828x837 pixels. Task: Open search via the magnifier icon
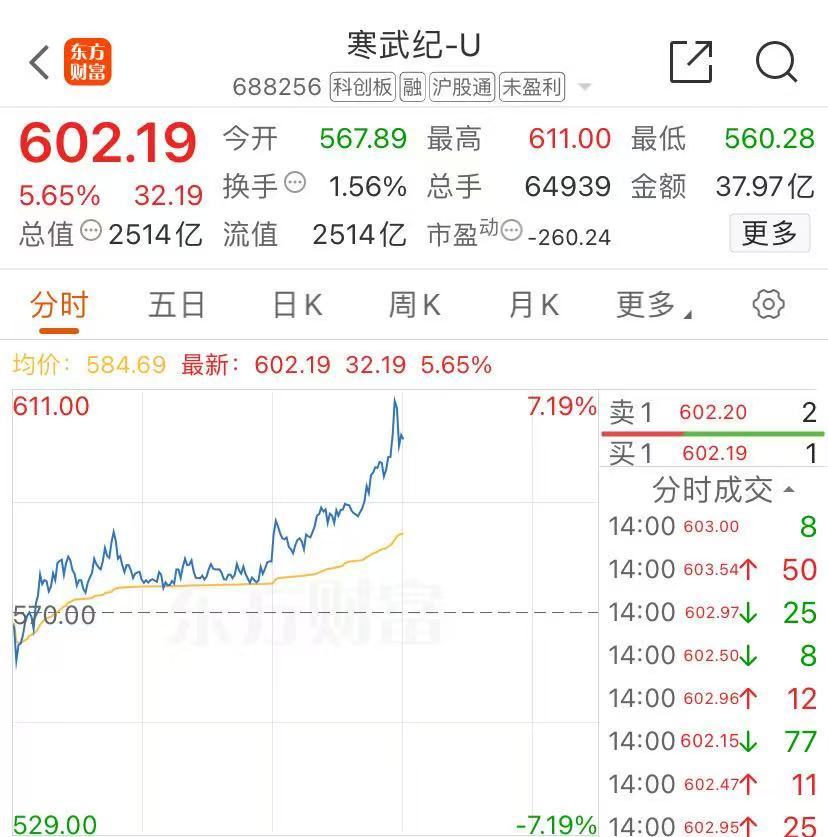point(775,62)
